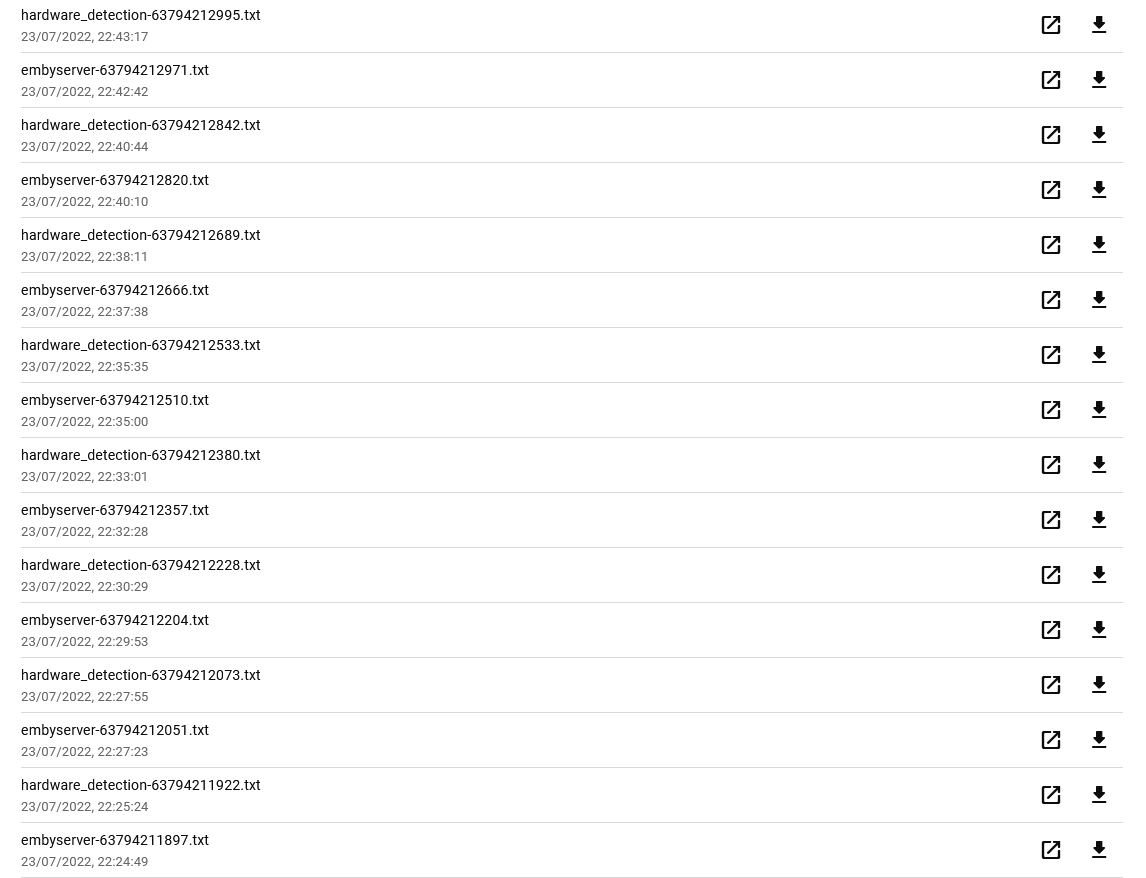
Task: Download hardware_detection-63794212995.txt log
Action: click(x=1099, y=25)
